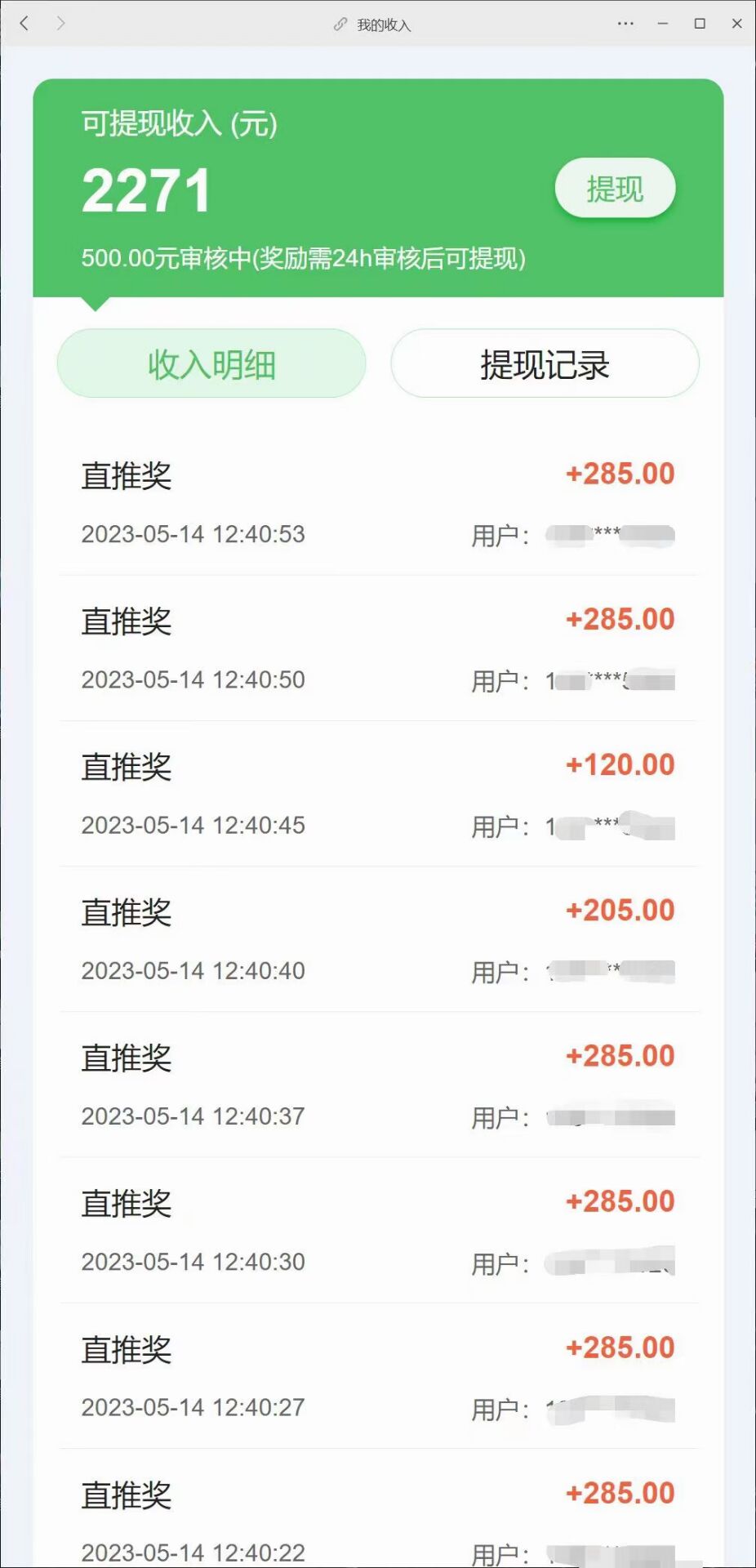756x1568 pixels.
Task: Click the masked user info on the first entry
Action: pyautogui.click(x=608, y=535)
